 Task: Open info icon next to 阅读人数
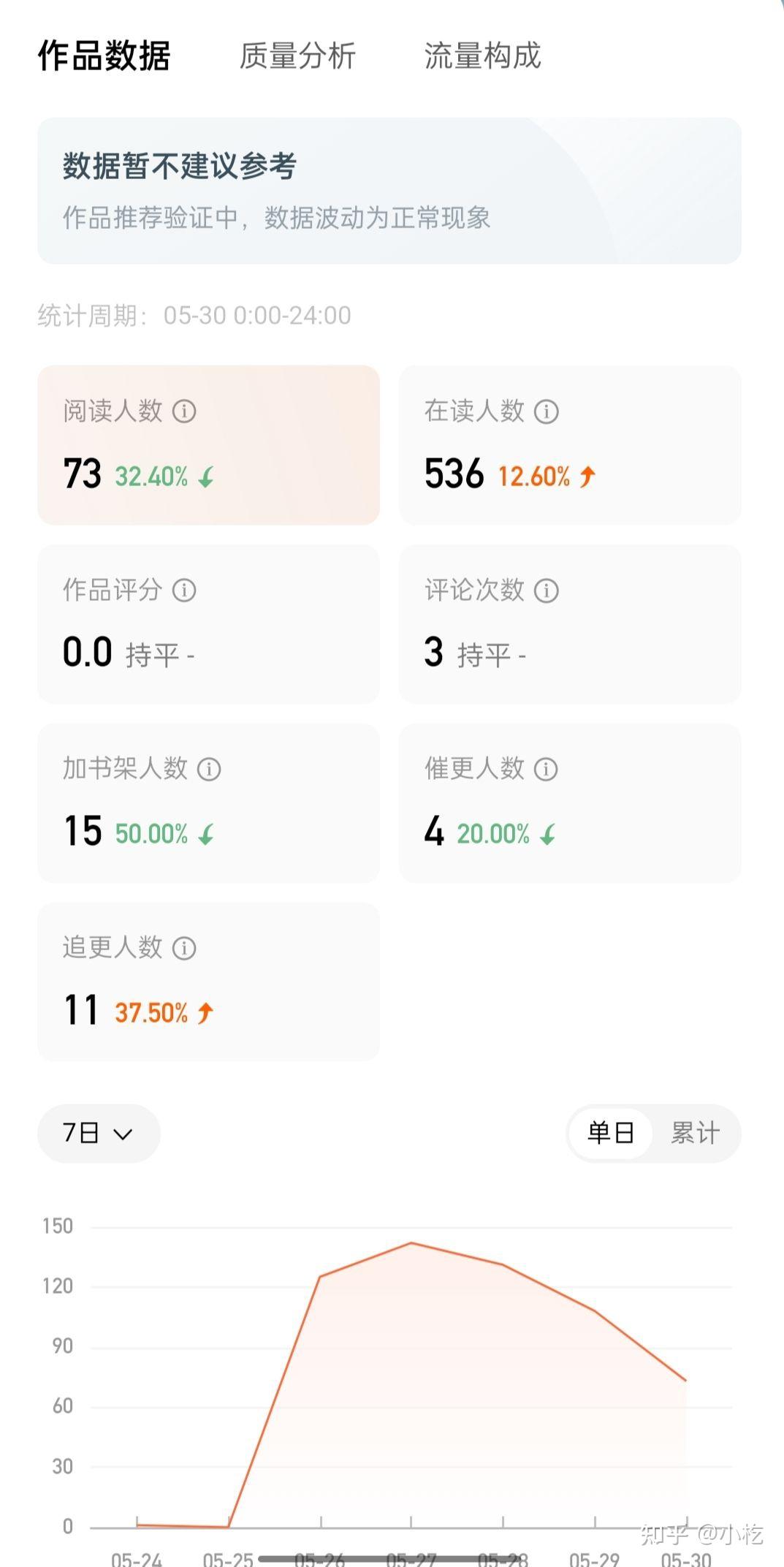184,411
